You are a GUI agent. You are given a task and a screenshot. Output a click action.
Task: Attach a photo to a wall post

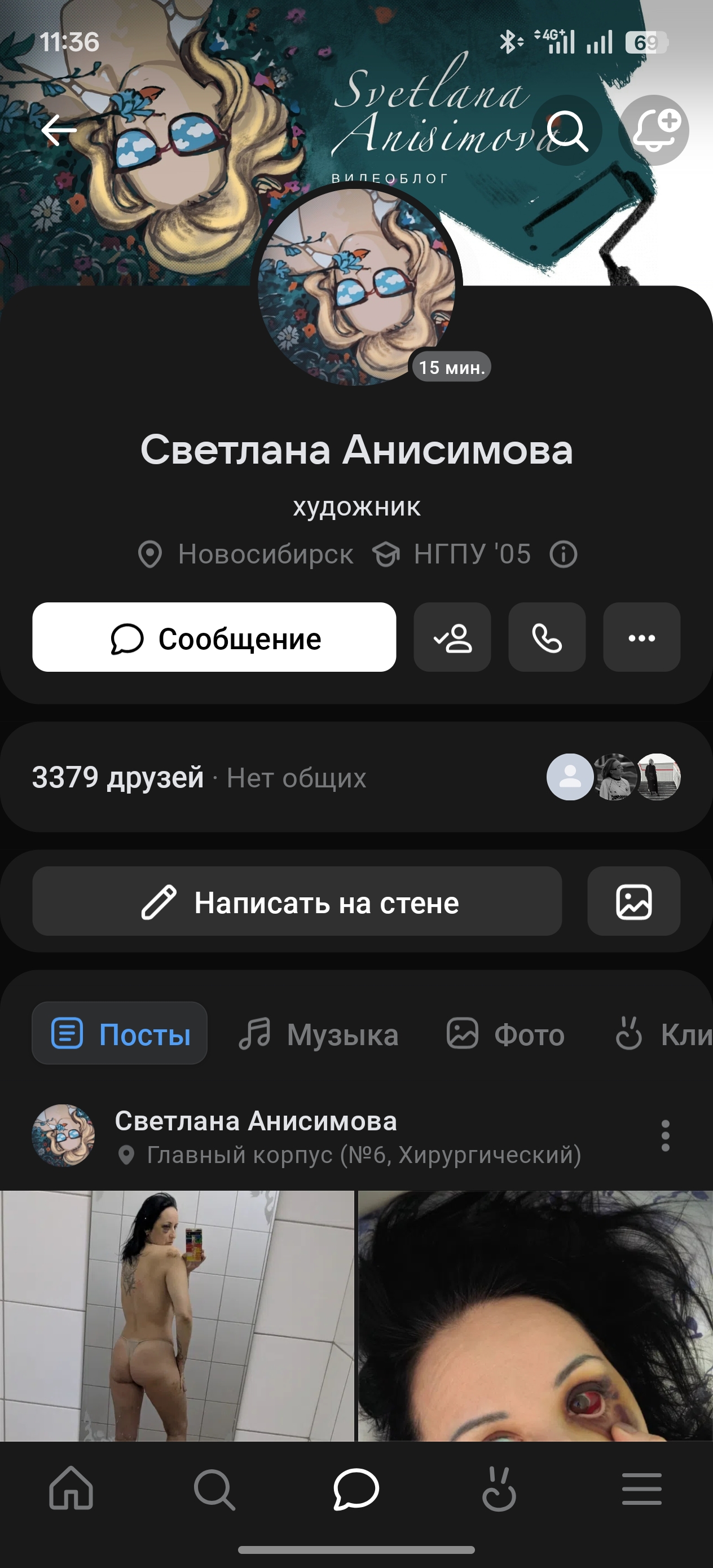click(634, 901)
